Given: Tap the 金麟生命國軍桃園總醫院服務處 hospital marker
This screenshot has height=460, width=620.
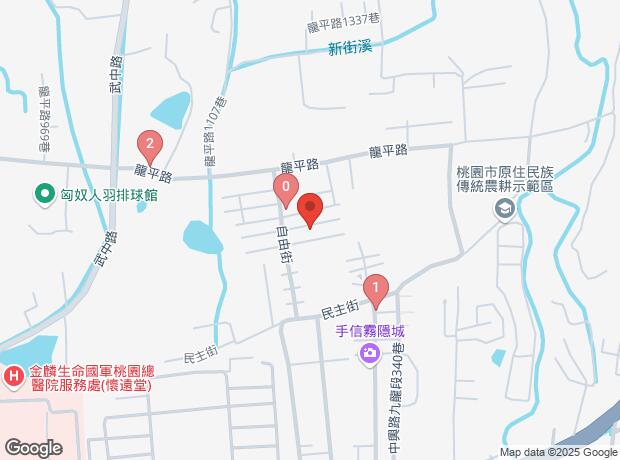Looking at the screenshot, I should point(13,376).
